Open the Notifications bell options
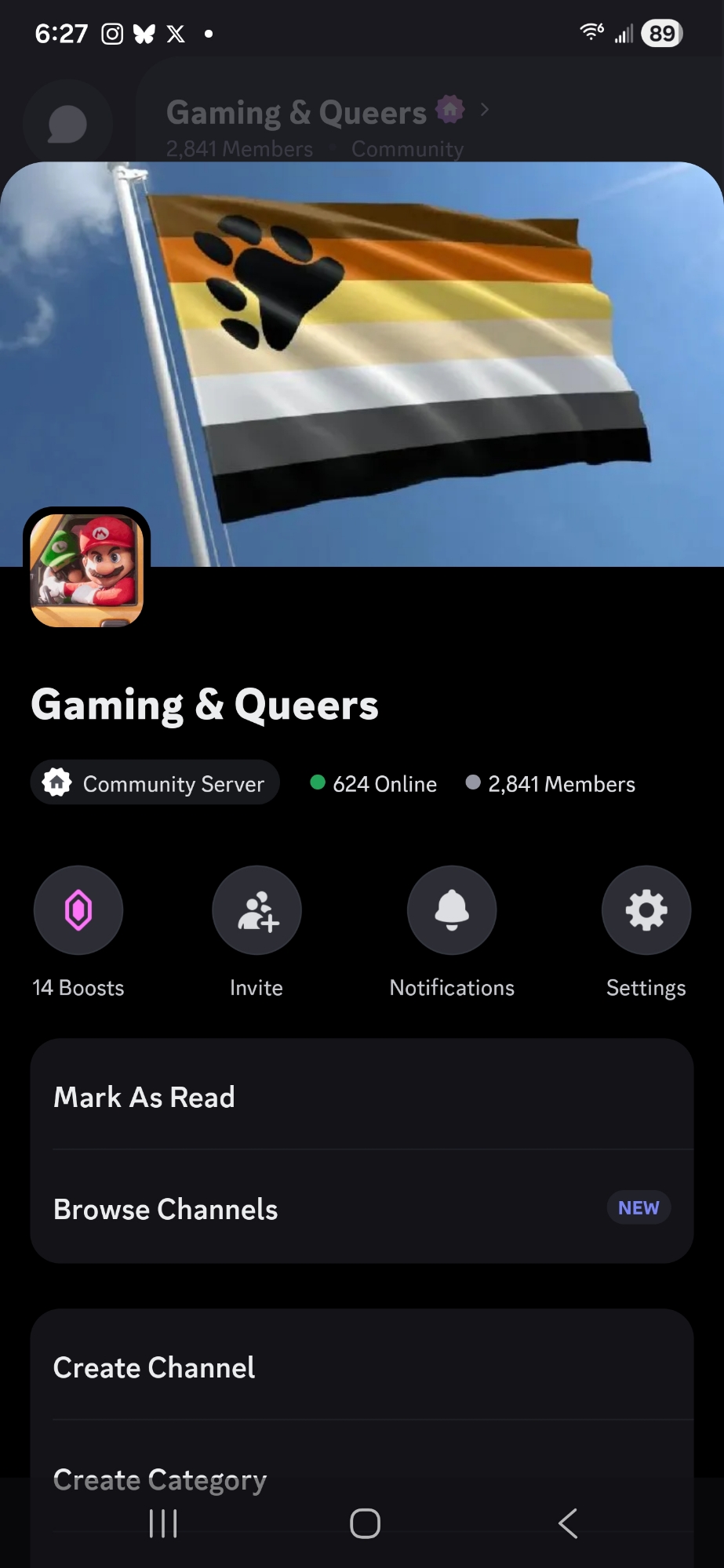Screen dimensions: 724x1568 pyautogui.click(x=451, y=910)
